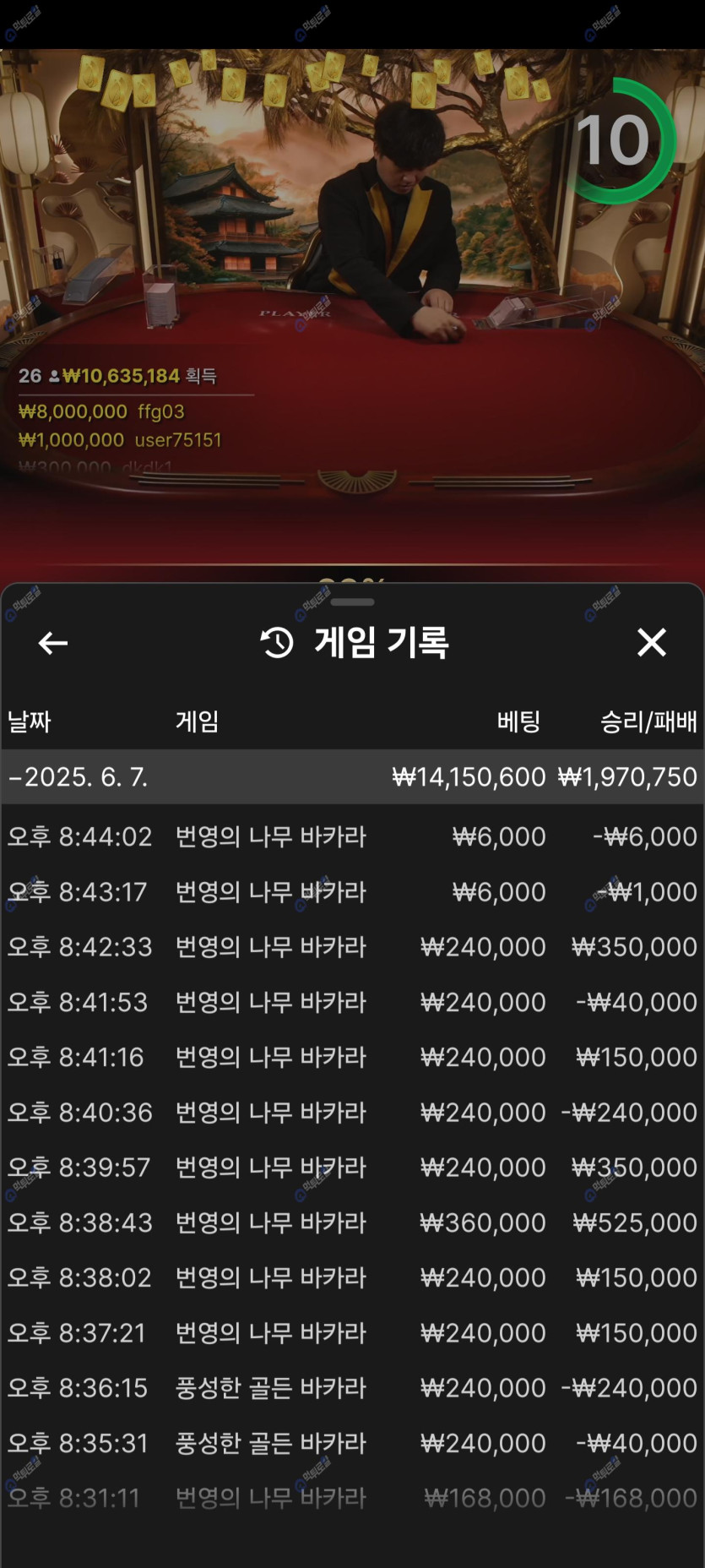This screenshot has height=1568, width=705.
Task: Open the 8:39:57 game record
Action: 352,1167
